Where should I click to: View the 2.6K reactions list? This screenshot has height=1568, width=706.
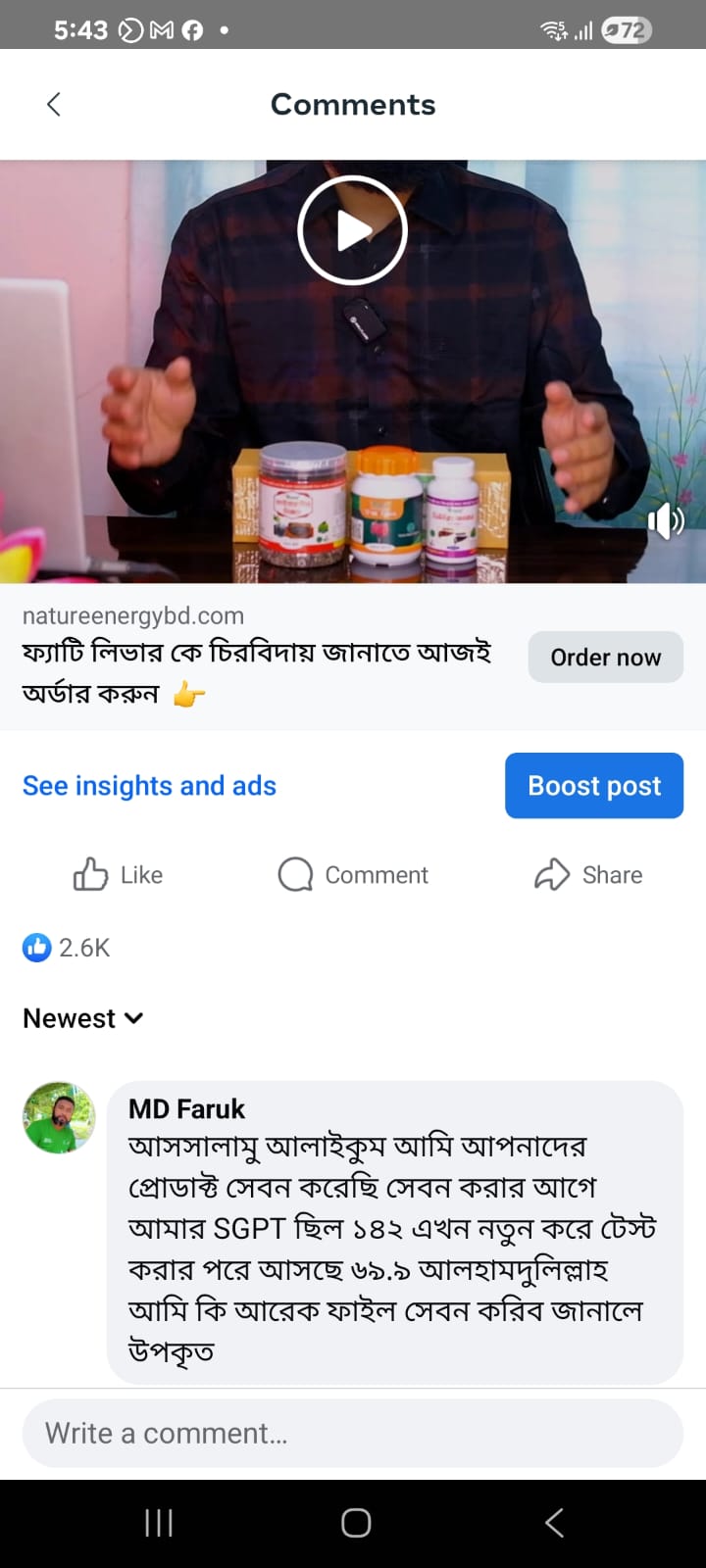pyautogui.click(x=67, y=948)
